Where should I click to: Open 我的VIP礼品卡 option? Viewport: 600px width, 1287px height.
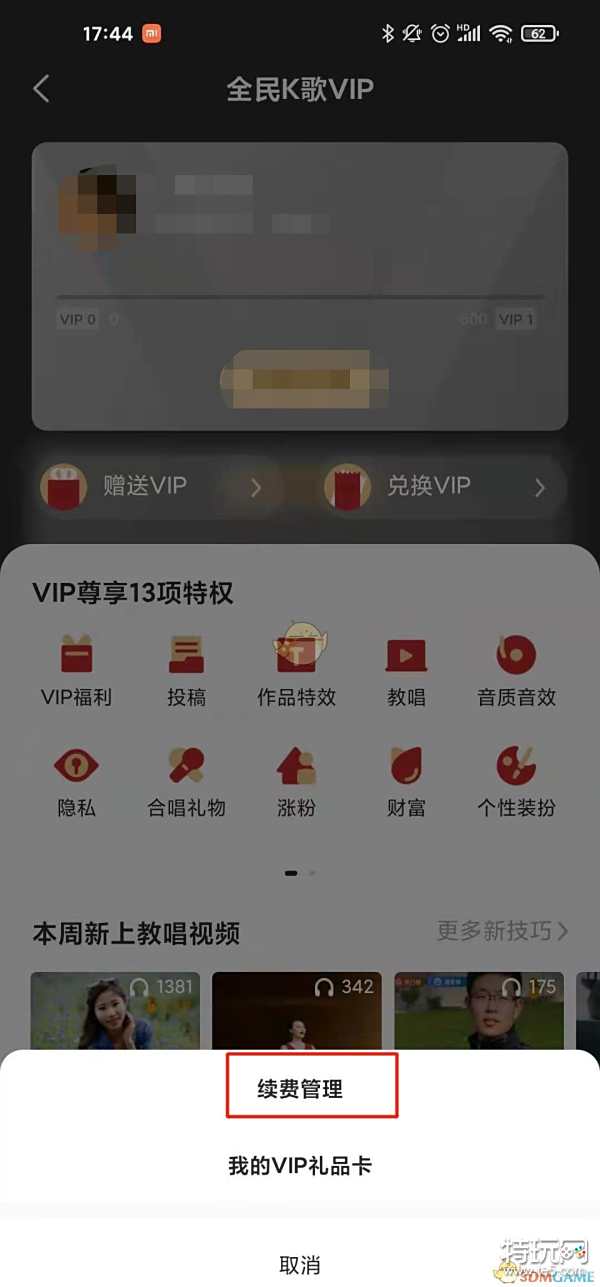[x=300, y=1166]
